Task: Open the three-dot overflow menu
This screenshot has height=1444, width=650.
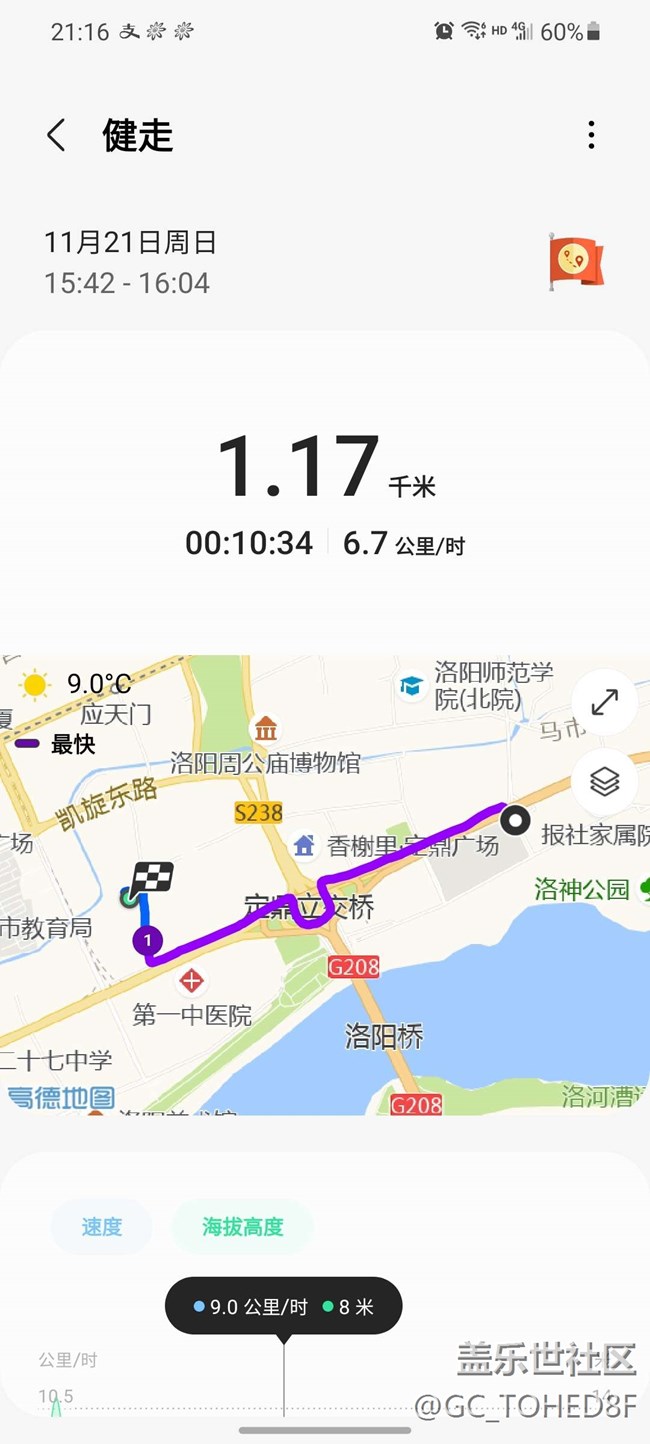Action: click(x=591, y=135)
